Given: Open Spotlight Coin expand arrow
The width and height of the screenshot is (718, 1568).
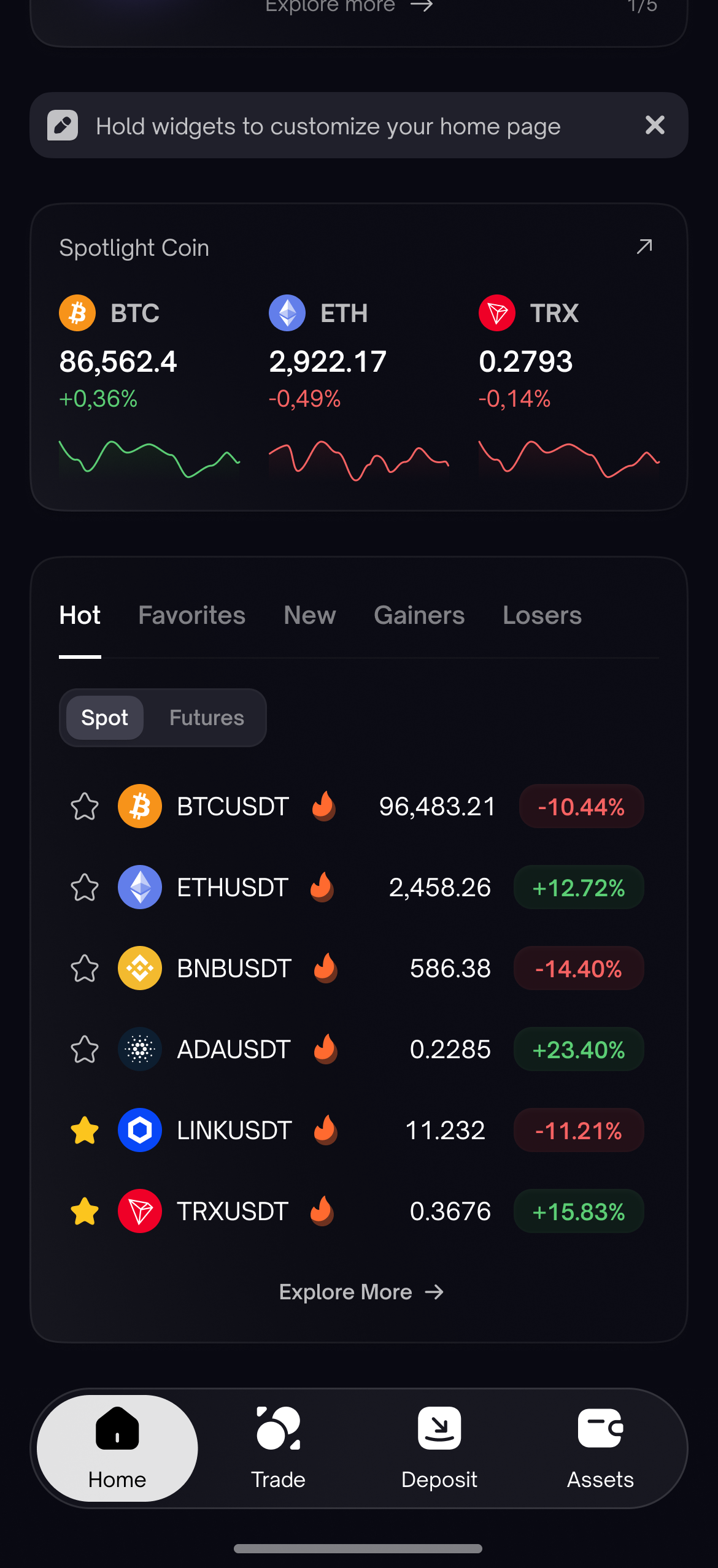Looking at the screenshot, I should point(644,247).
